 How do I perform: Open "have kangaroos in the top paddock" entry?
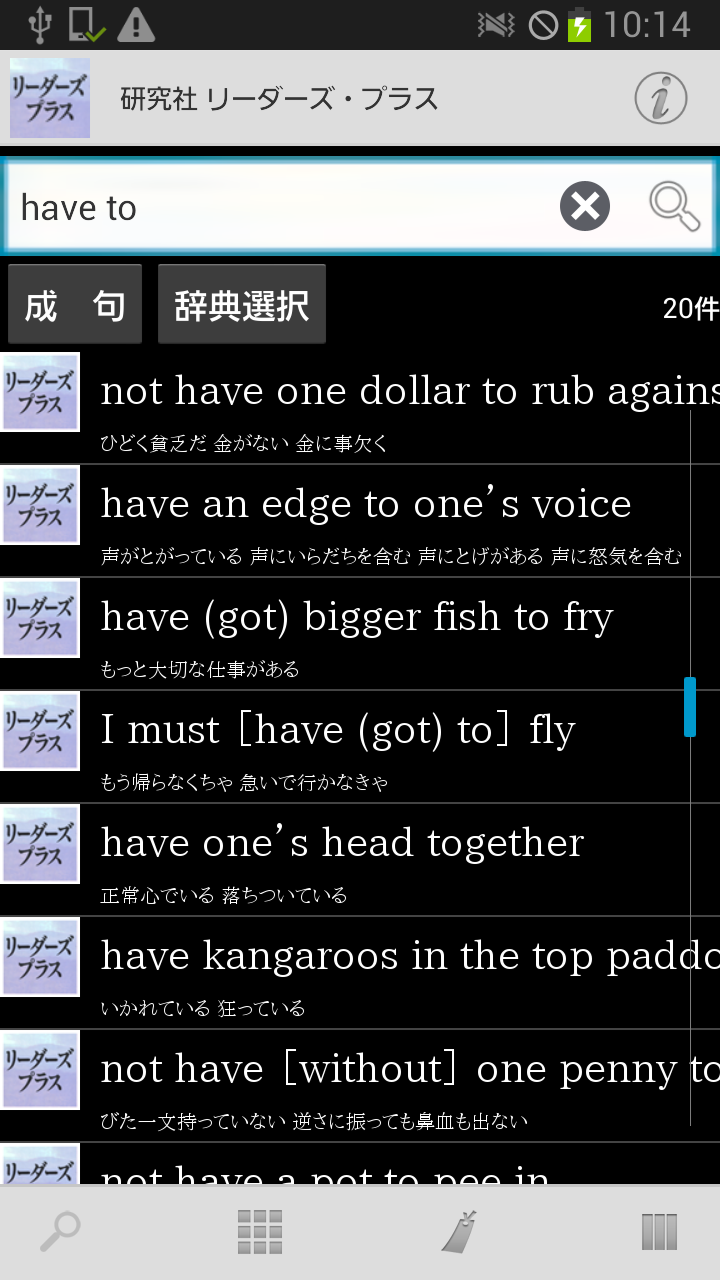tap(360, 973)
